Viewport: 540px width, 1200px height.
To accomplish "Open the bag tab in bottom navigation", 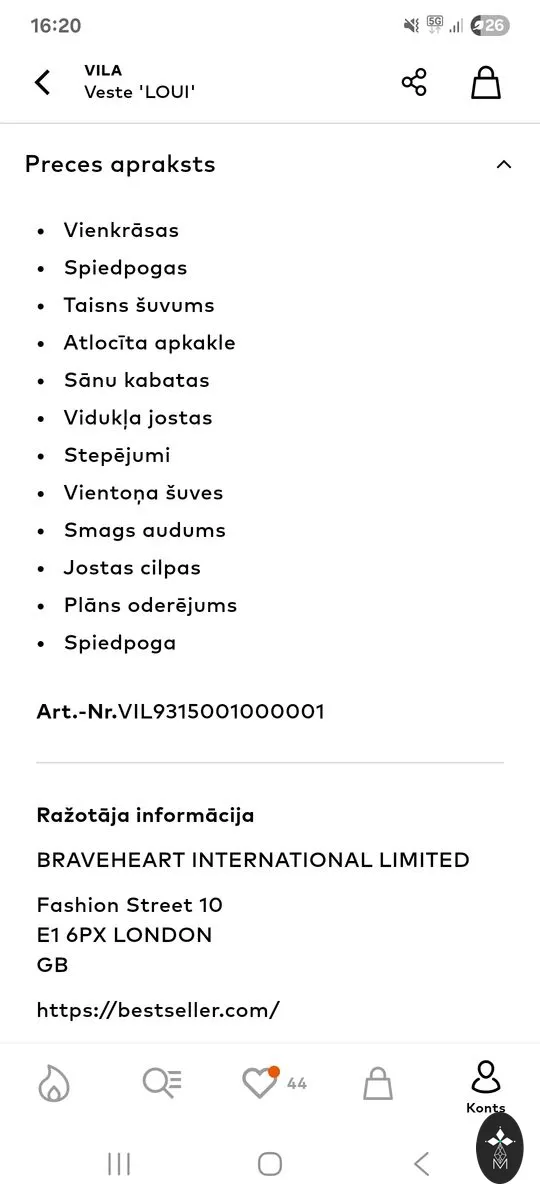I will [378, 1082].
